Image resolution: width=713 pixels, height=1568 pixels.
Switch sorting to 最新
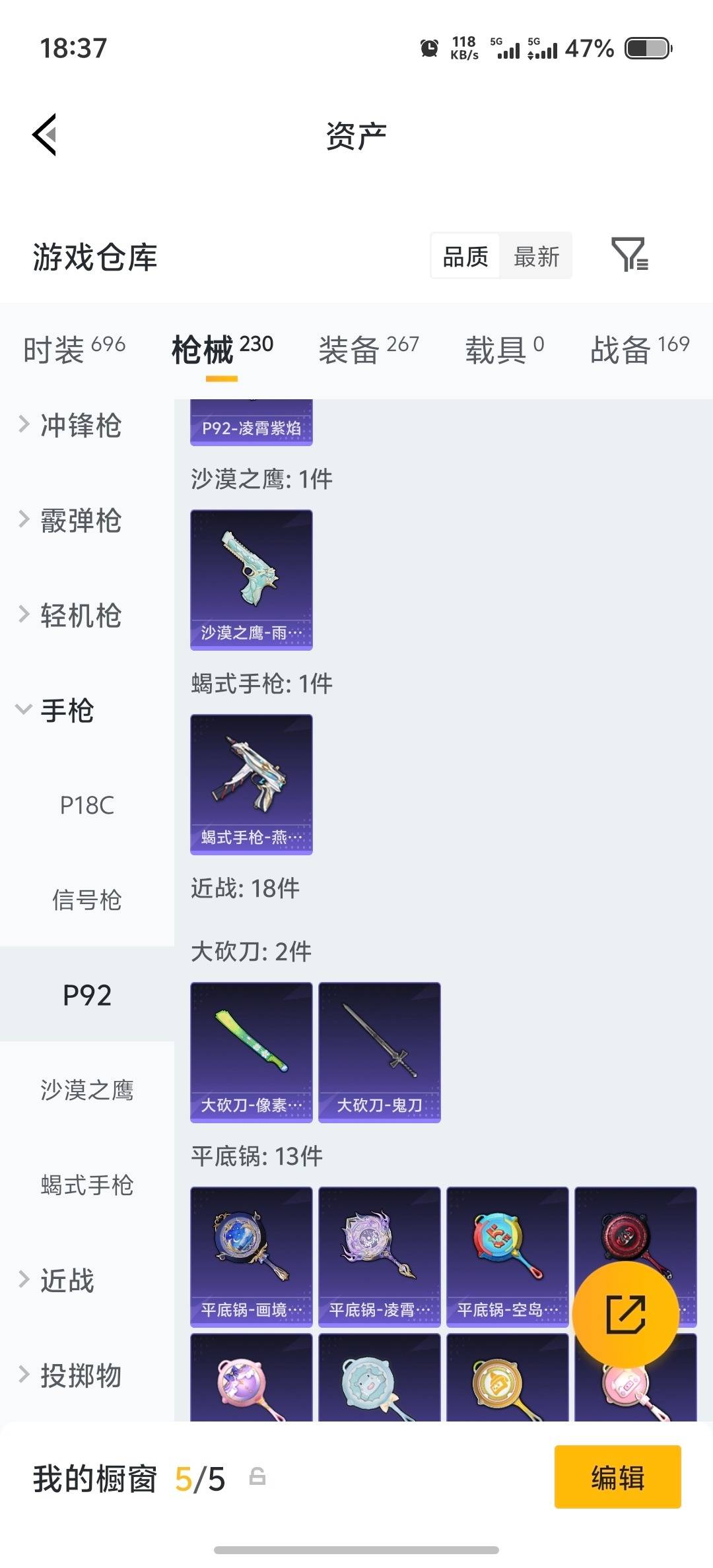point(536,256)
